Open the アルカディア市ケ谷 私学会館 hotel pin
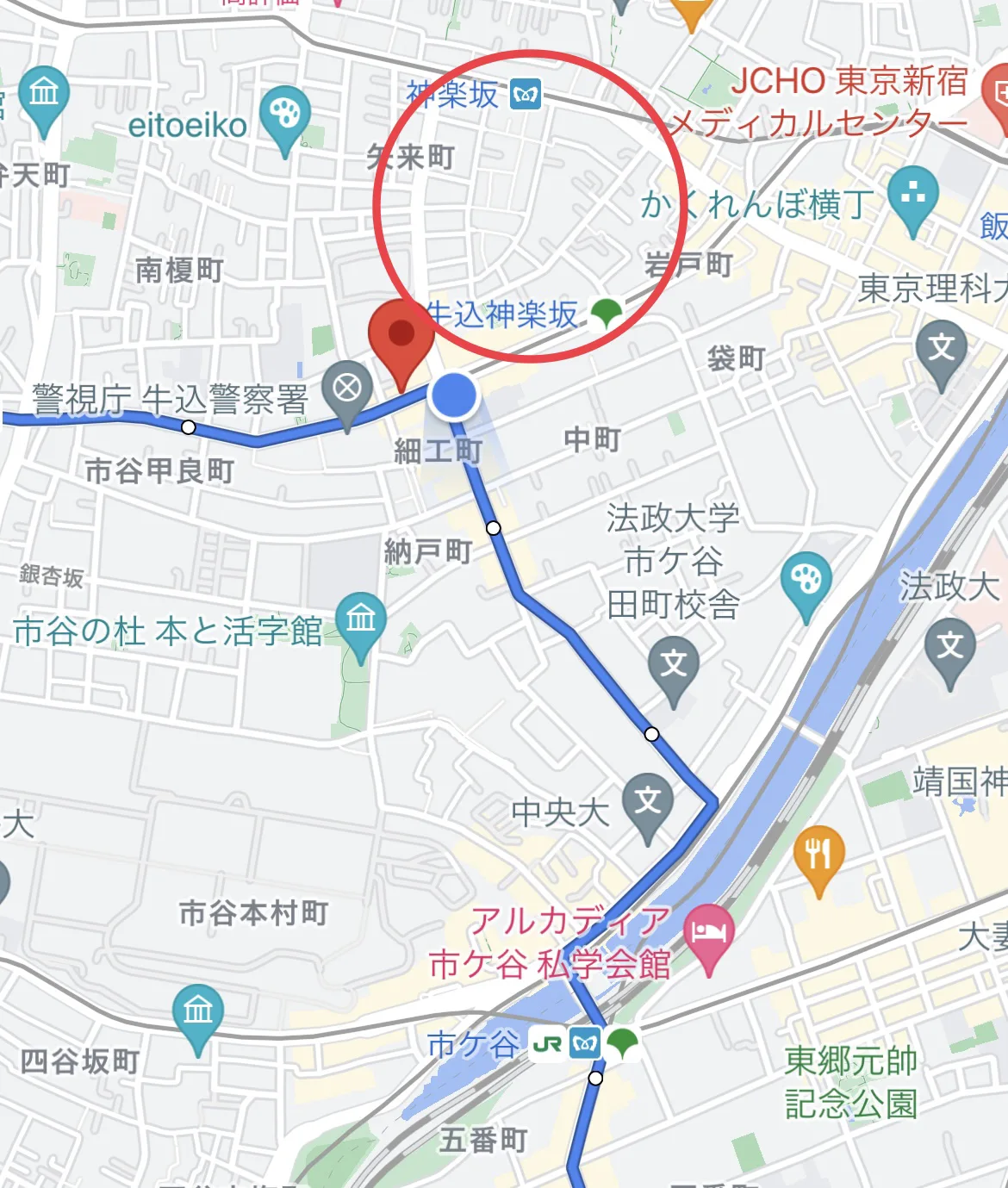Viewport: 1008px width, 1188px height. pos(708,934)
